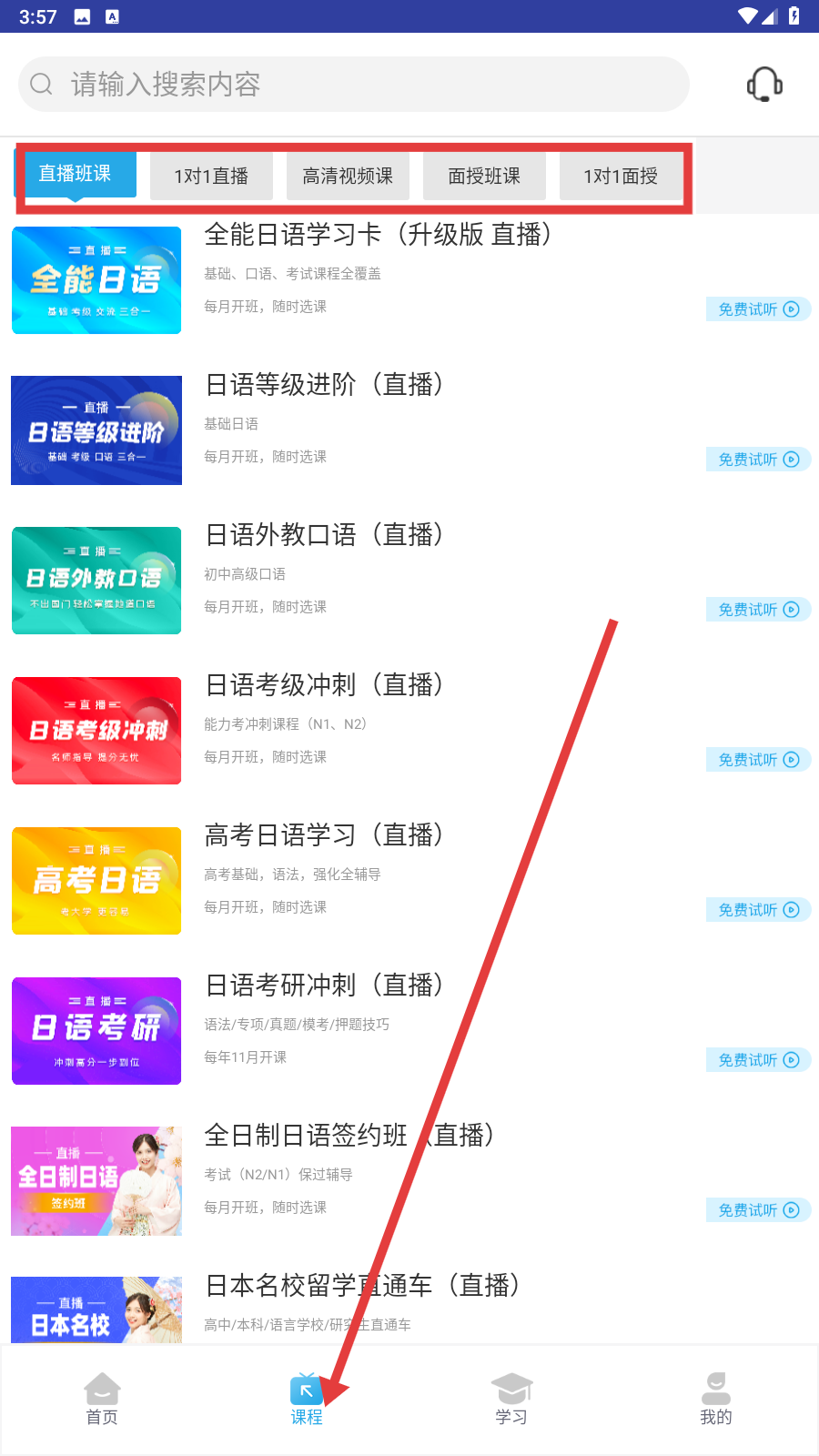819x1456 pixels.
Task: Open the 全能日语学习卡 course
Action: pos(378,235)
